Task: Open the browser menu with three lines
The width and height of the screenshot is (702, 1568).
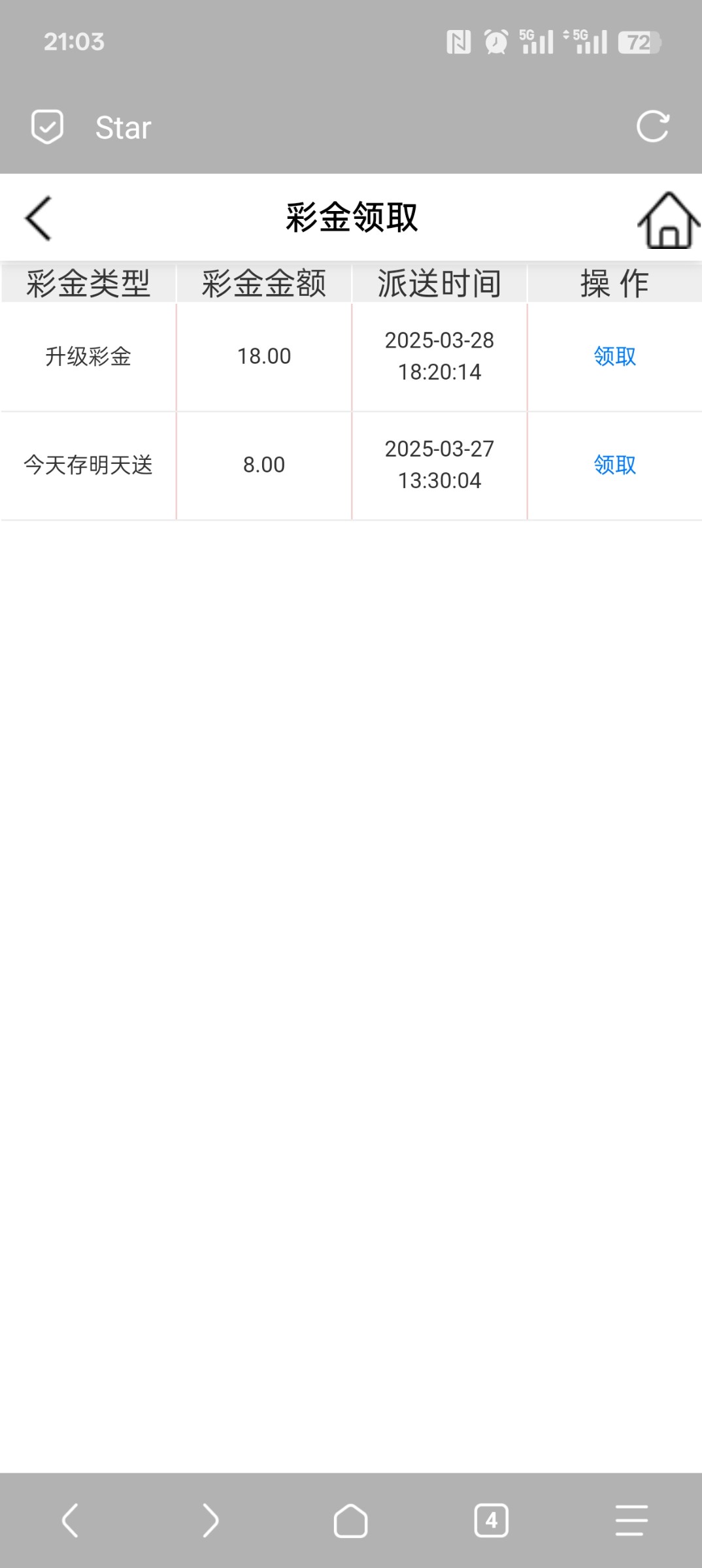Action: (x=631, y=1520)
